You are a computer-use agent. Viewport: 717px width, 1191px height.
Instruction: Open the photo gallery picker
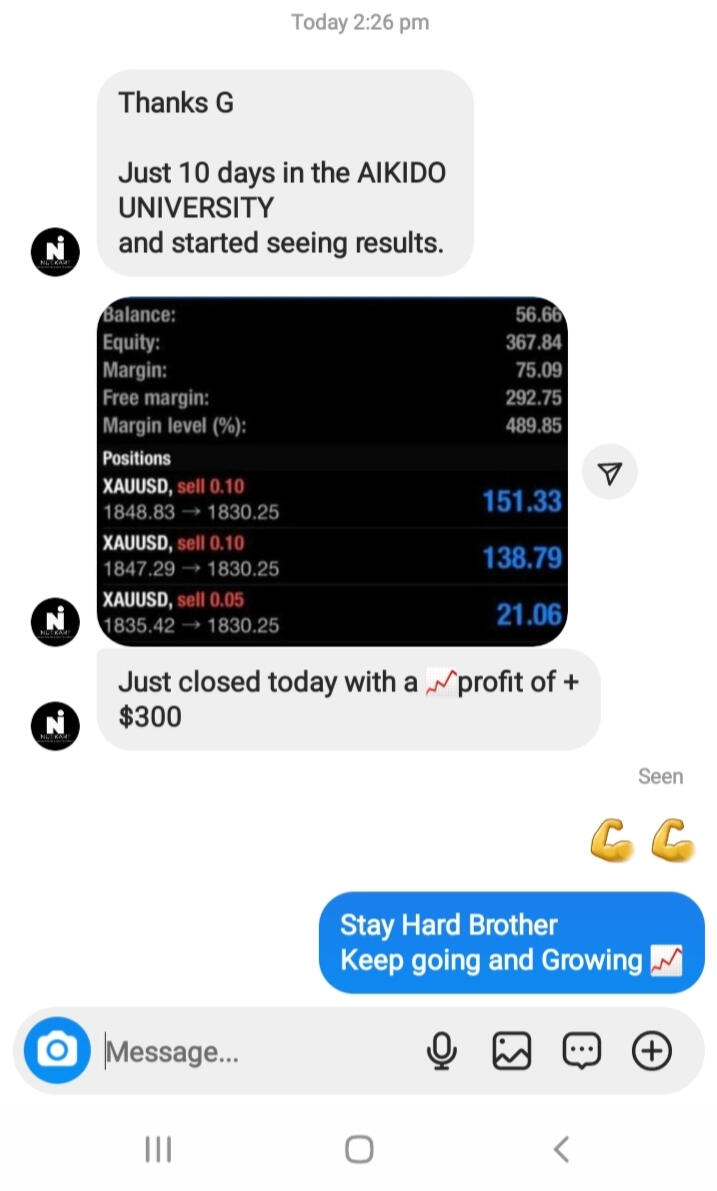(x=512, y=1051)
